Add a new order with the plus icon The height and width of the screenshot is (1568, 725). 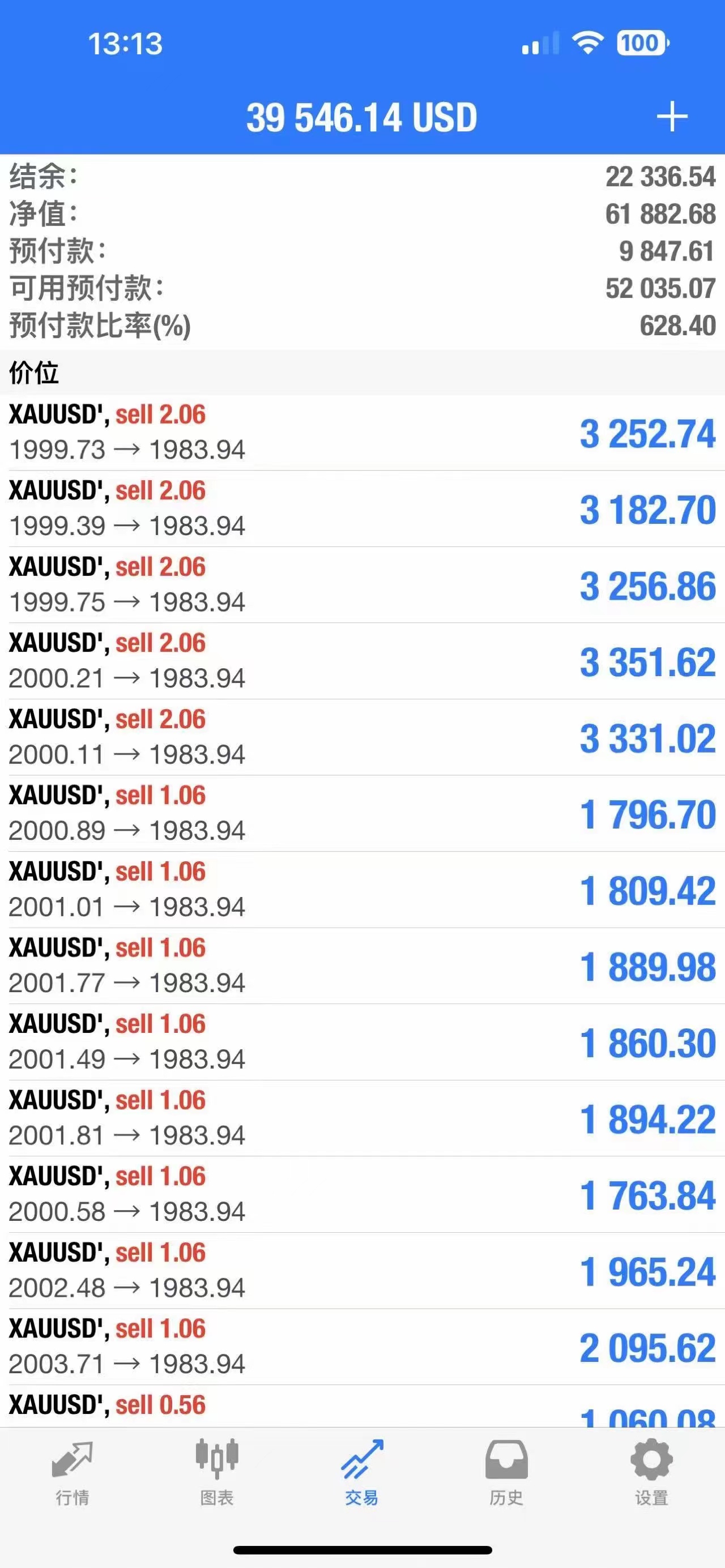click(672, 116)
